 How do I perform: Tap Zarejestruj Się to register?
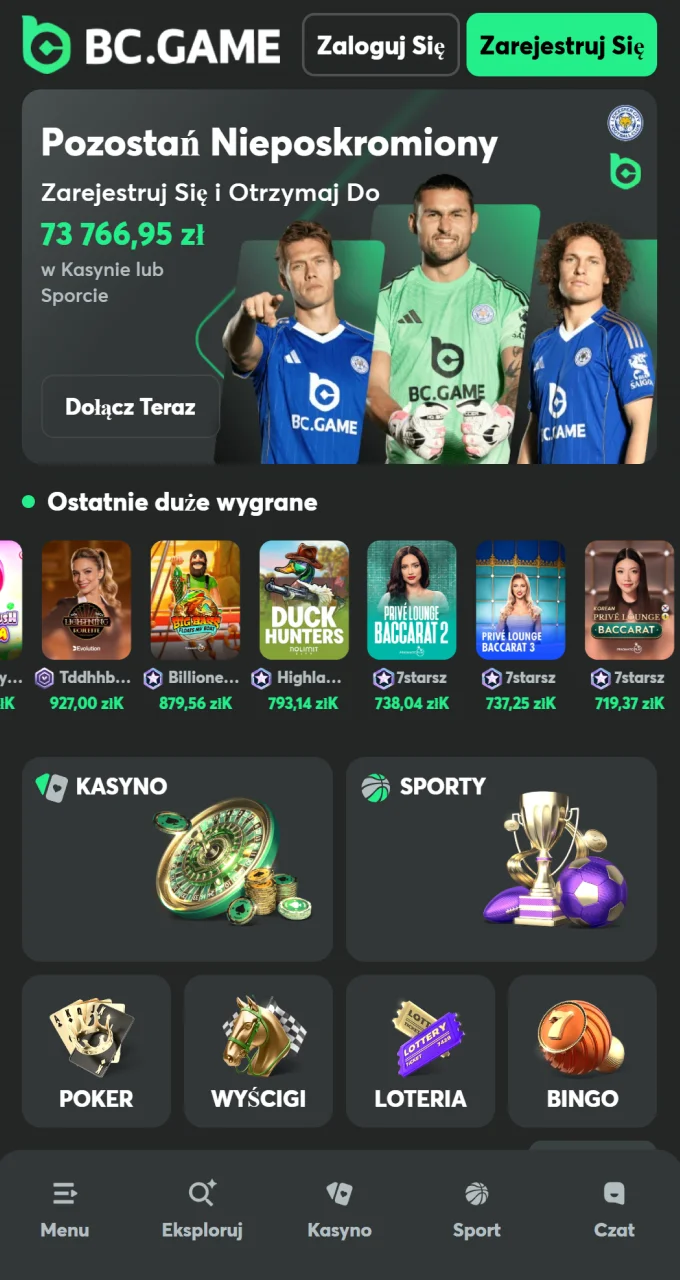click(x=561, y=45)
